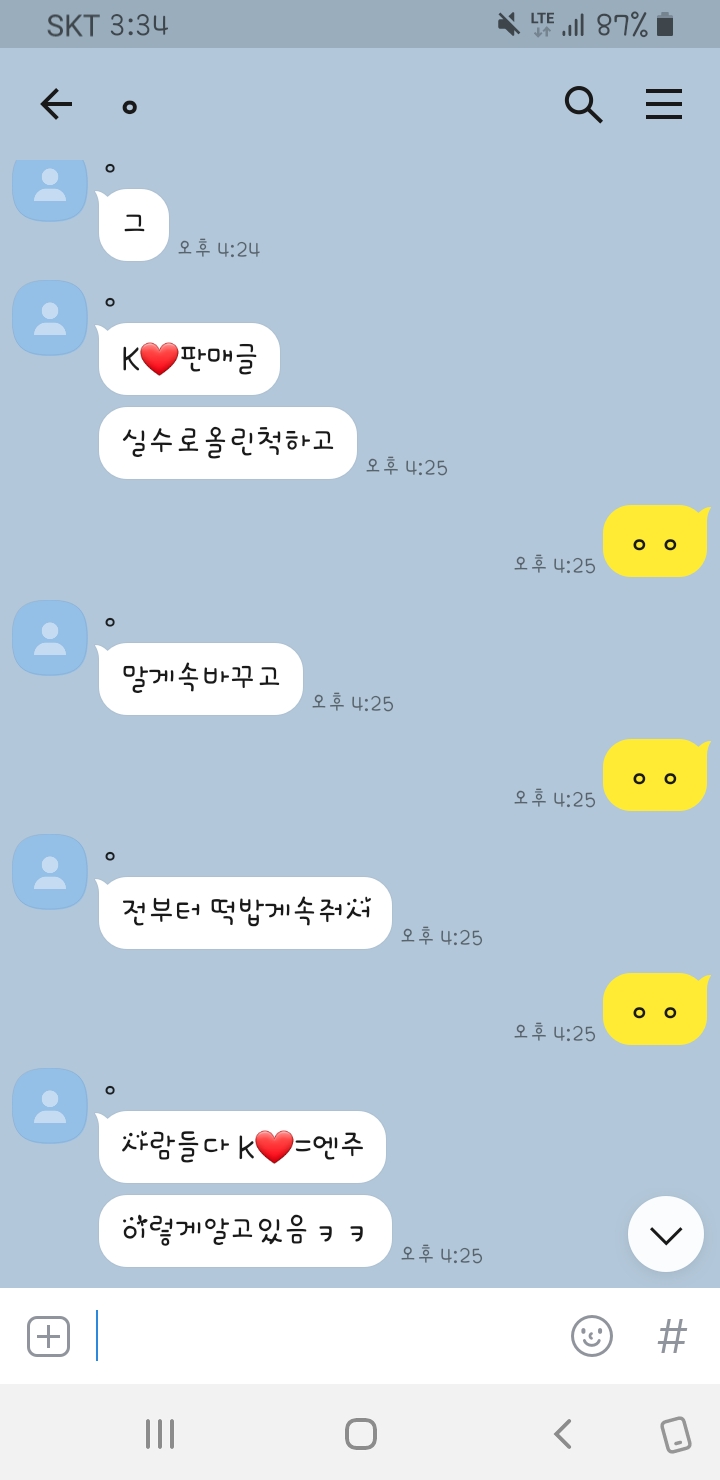View sender's profile picture beside 말계속바꾸고
Screen dimensions: 720x1480
(x=49, y=638)
